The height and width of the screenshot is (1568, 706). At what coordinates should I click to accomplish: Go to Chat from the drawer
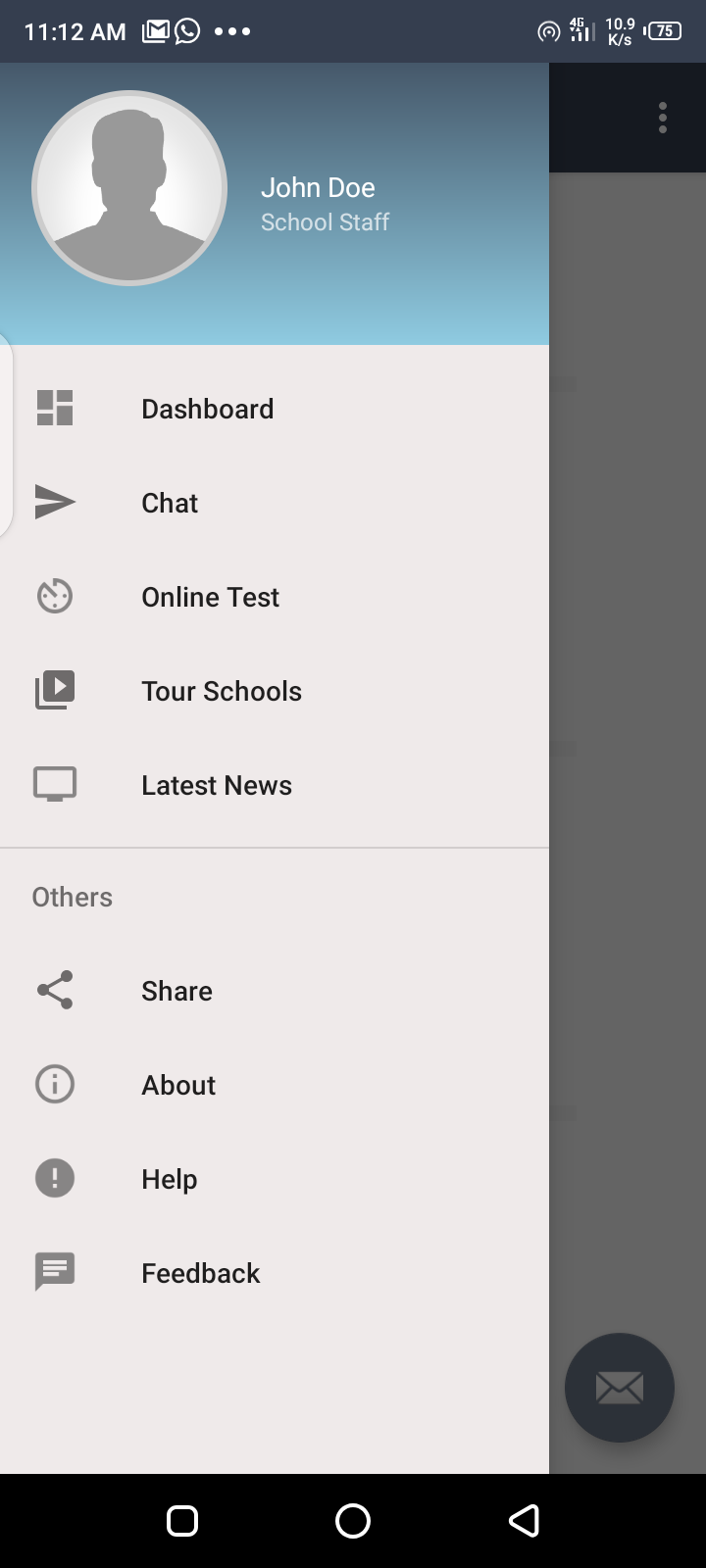(275, 503)
